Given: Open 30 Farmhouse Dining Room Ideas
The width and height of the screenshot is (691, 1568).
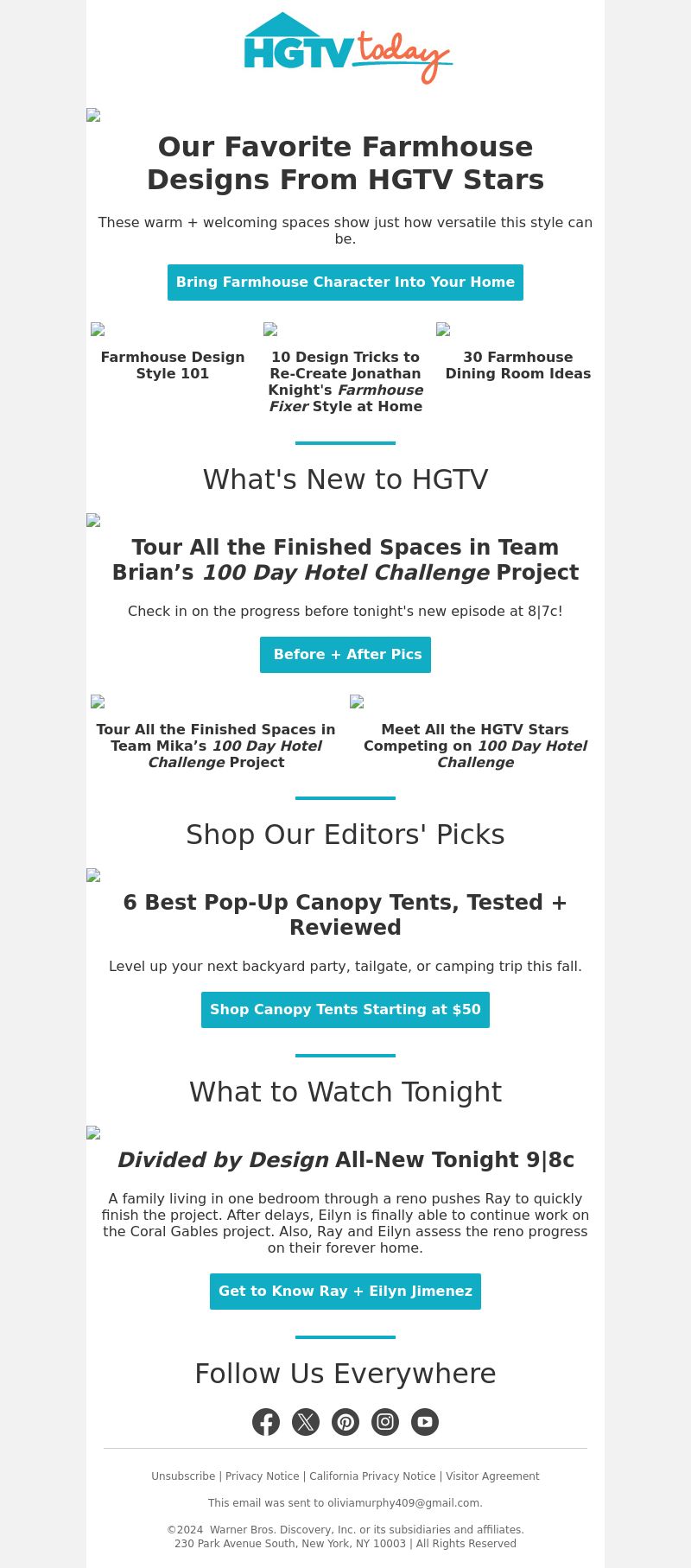Looking at the screenshot, I should click(x=518, y=365).
